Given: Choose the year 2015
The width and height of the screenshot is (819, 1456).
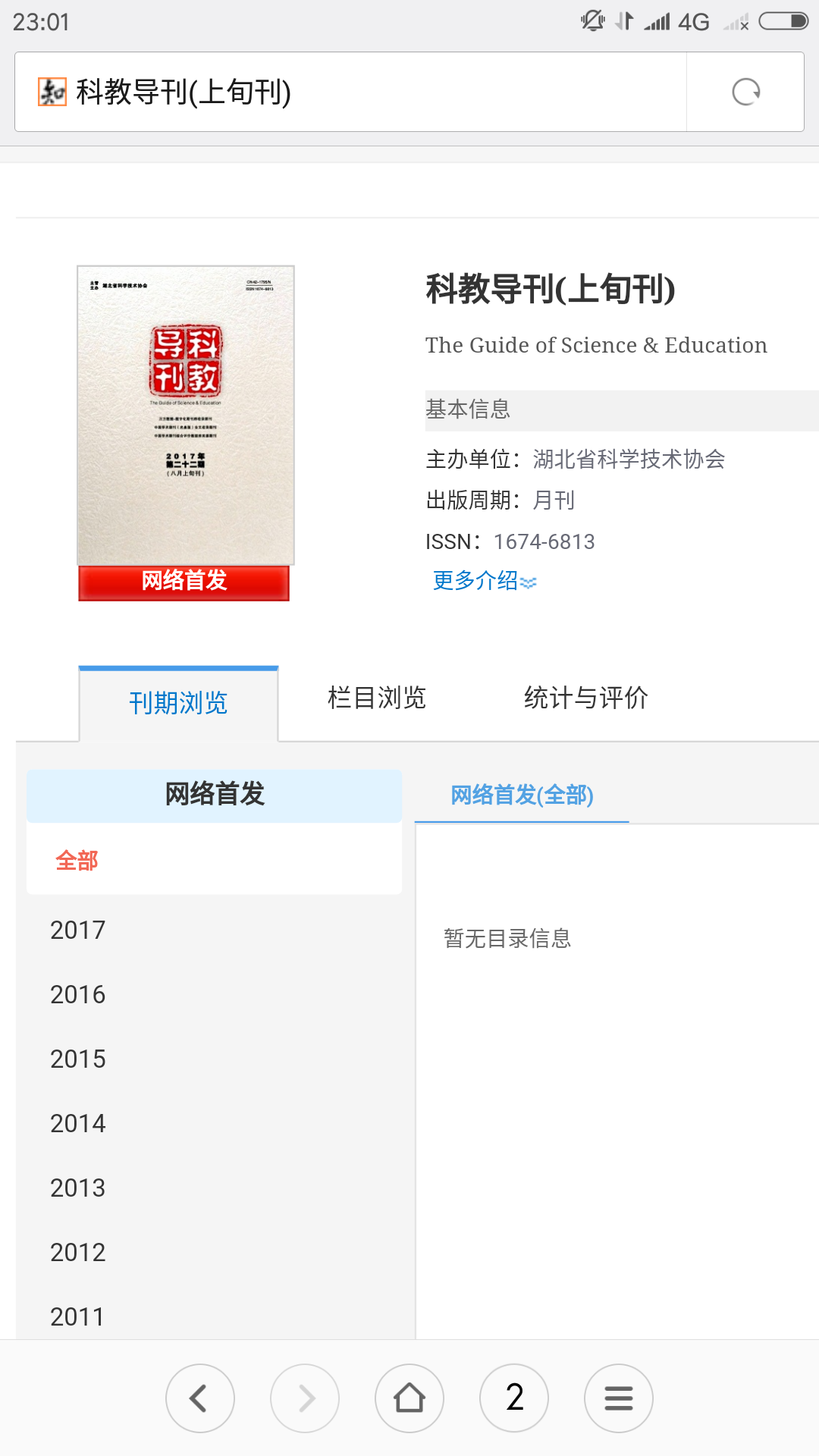Looking at the screenshot, I should [x=77, y=1059].
